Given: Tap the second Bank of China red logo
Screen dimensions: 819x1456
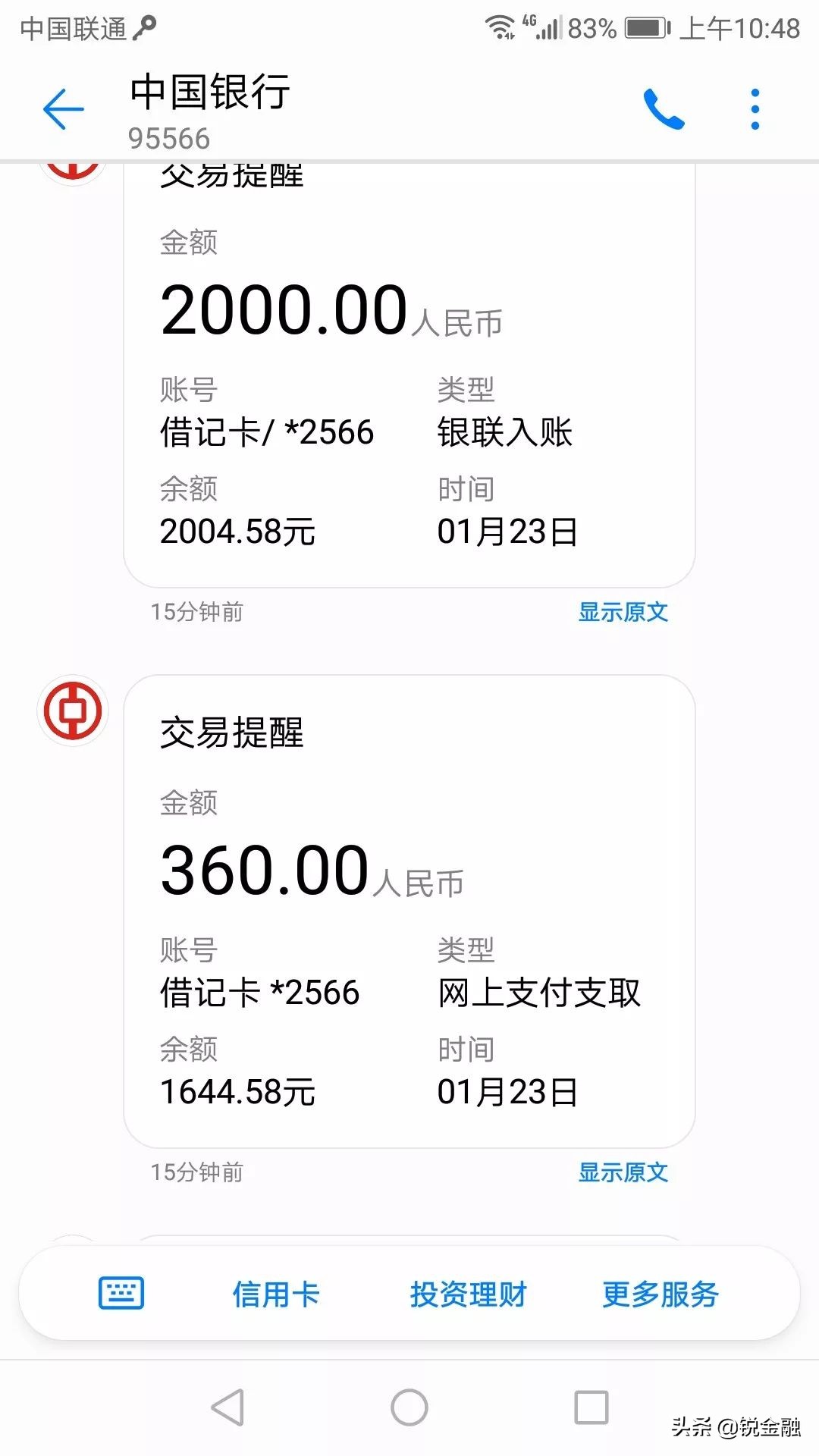Looking at the screenshot, I should pos(72,709).
